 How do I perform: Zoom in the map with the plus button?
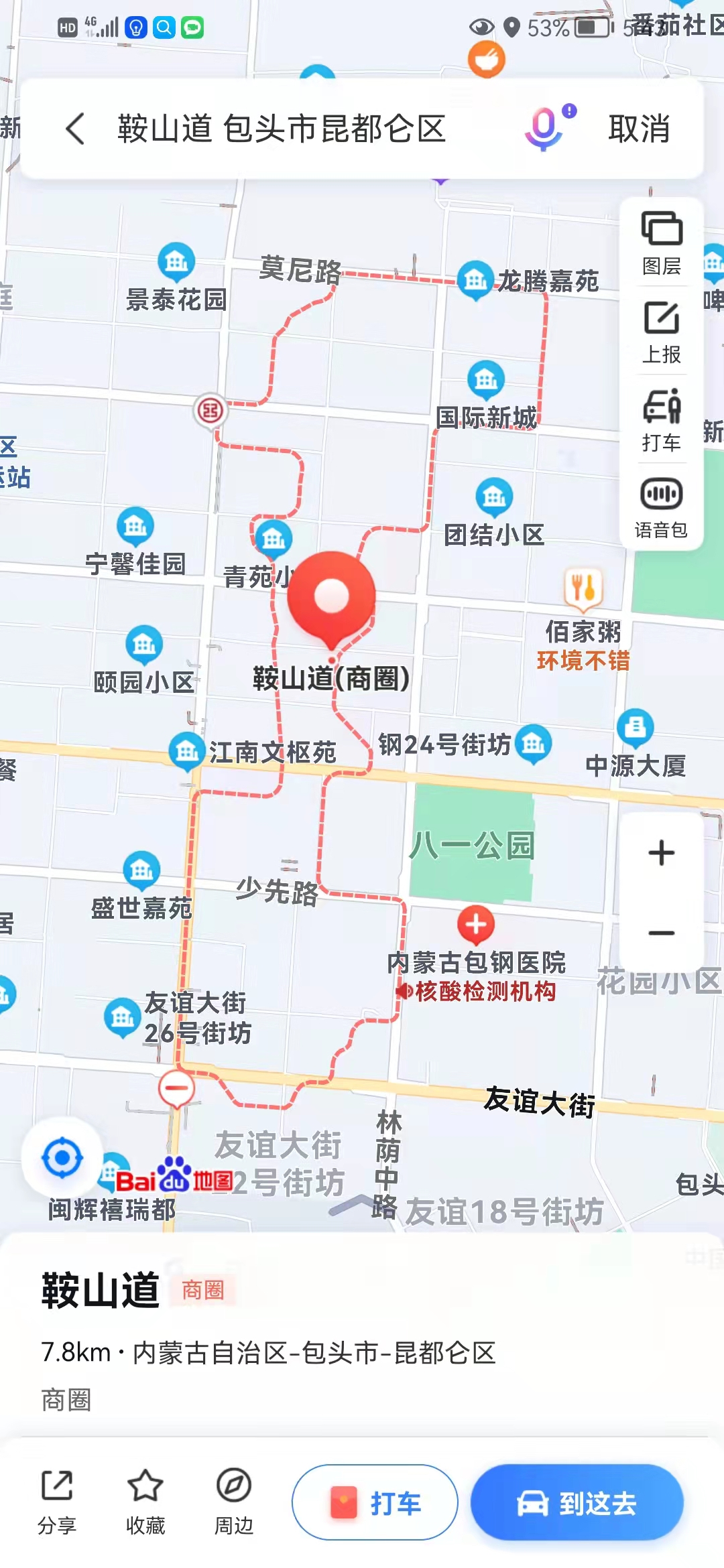click(x=662, y=852)
